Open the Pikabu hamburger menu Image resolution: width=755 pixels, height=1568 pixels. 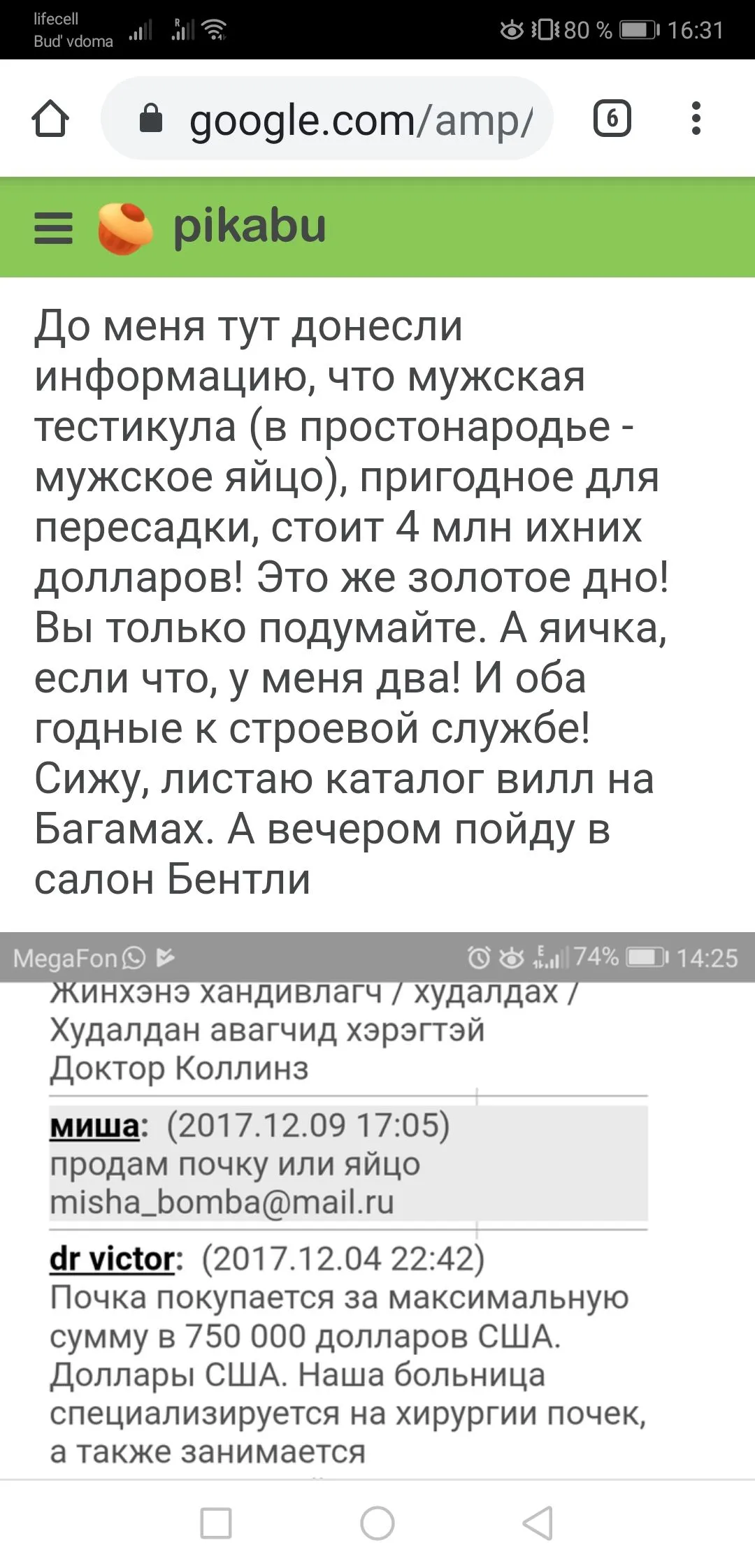click(x=53, y=228)
